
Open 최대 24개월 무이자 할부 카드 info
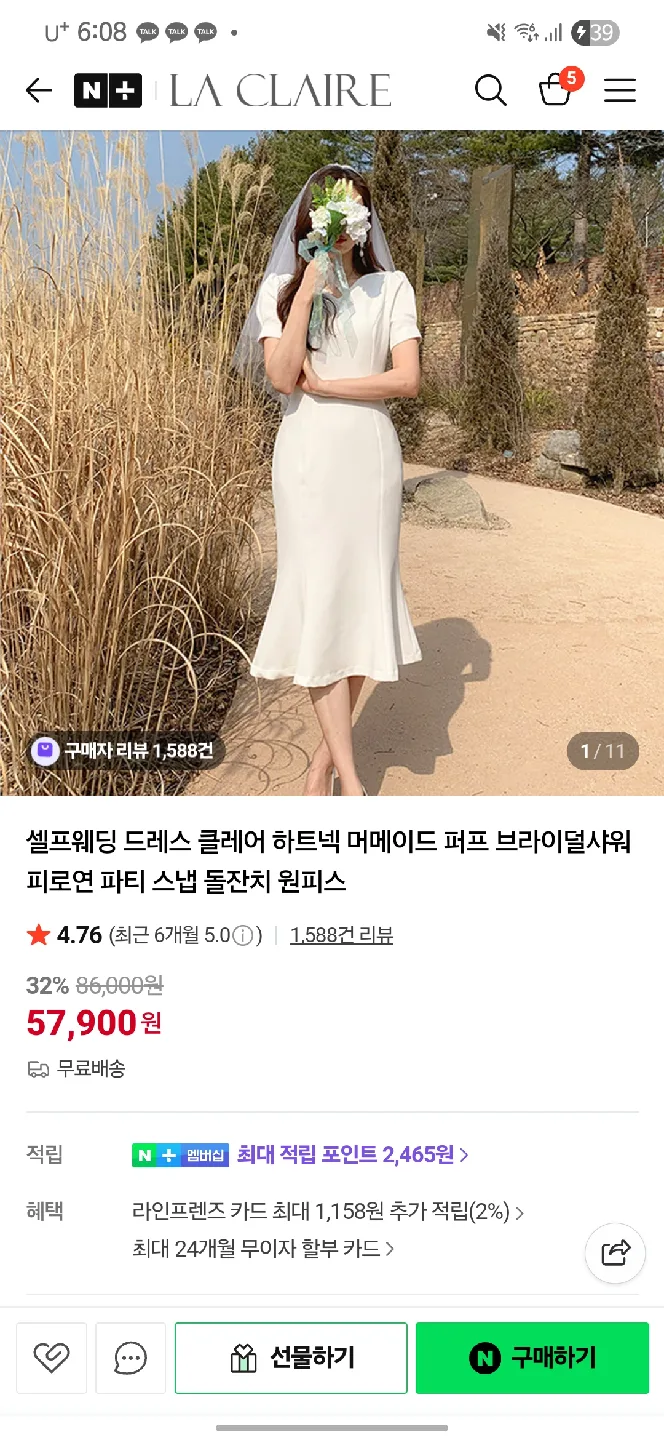(x=263, y=1249)
